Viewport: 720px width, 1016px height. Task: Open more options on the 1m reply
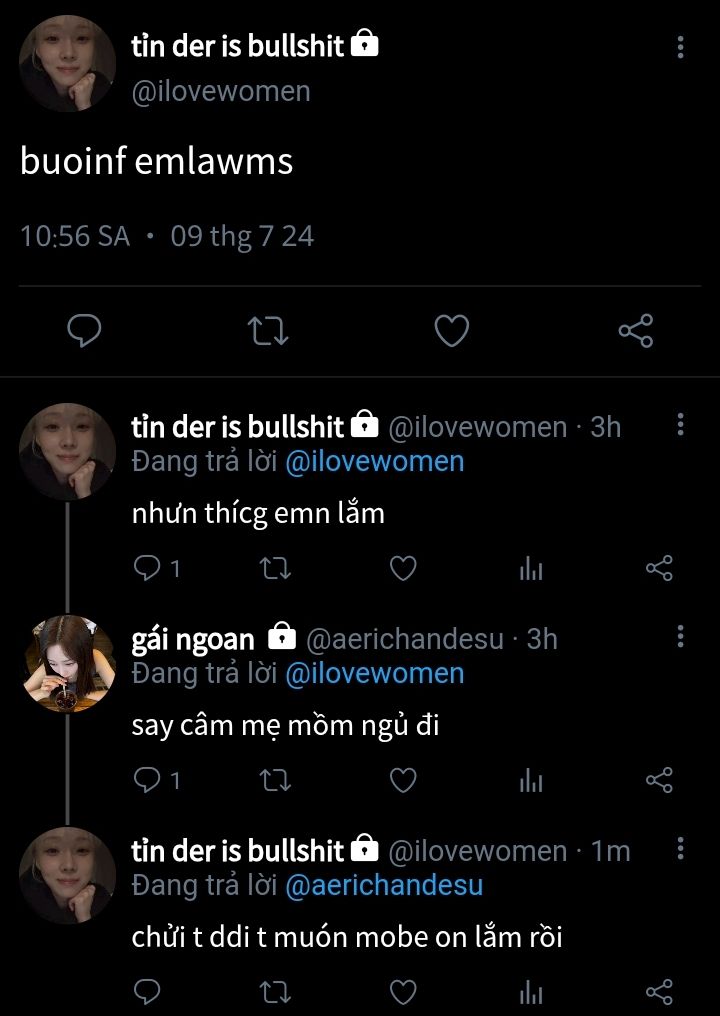click(680, 848)
